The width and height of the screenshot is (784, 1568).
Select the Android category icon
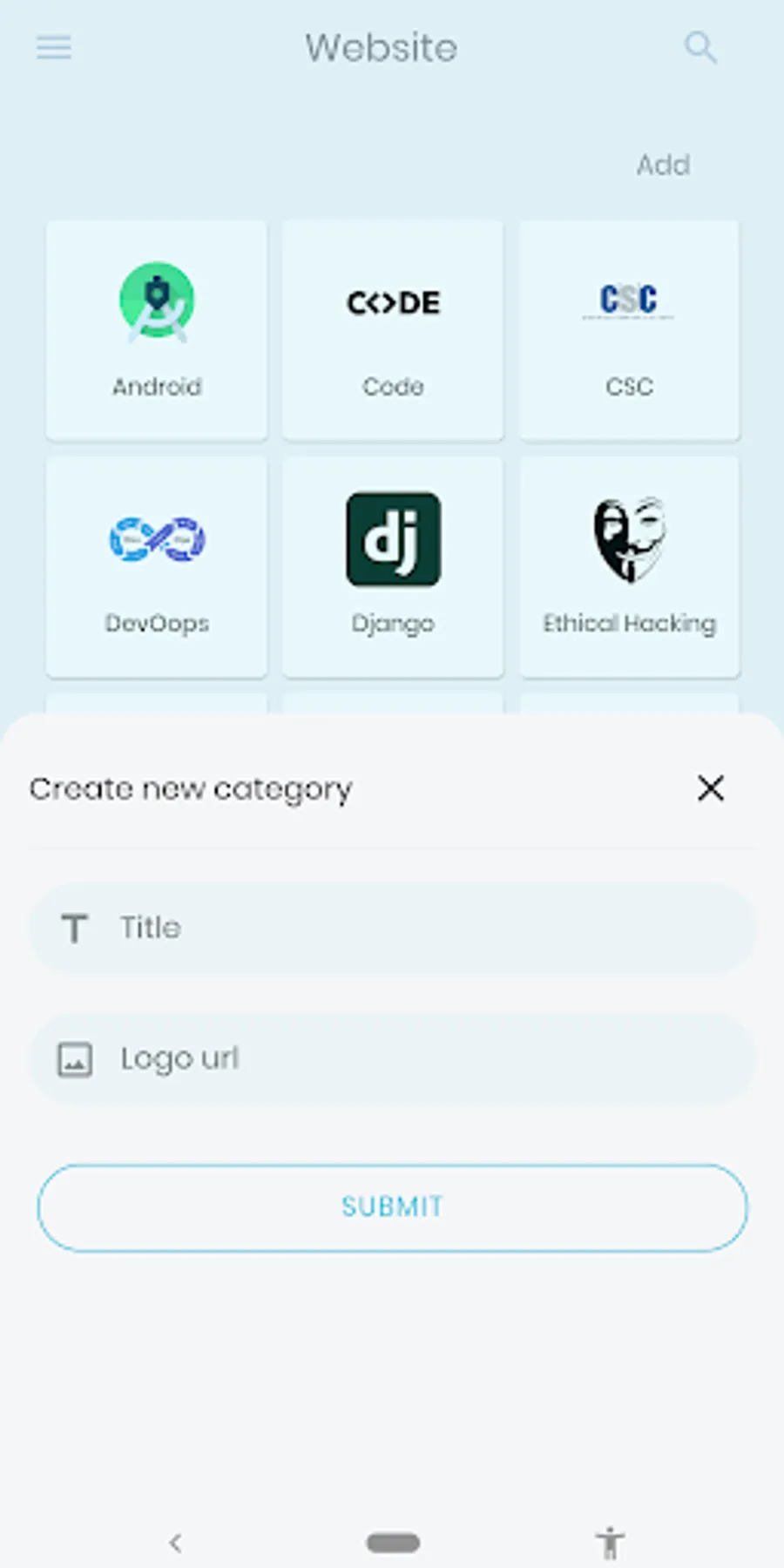pos(156,300)
